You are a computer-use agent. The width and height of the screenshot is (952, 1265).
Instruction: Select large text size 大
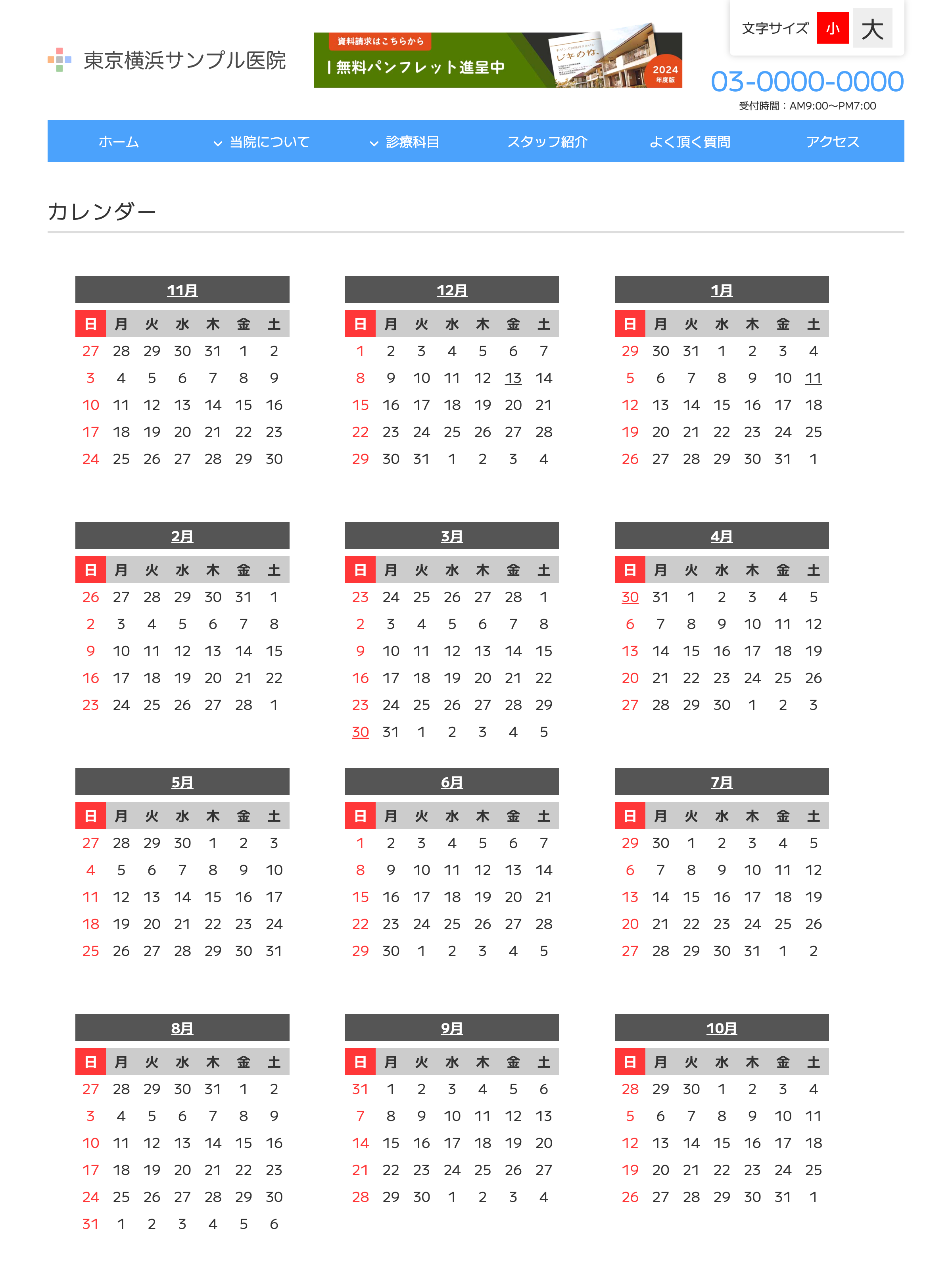pyautogui.click(x=872, y=28)
